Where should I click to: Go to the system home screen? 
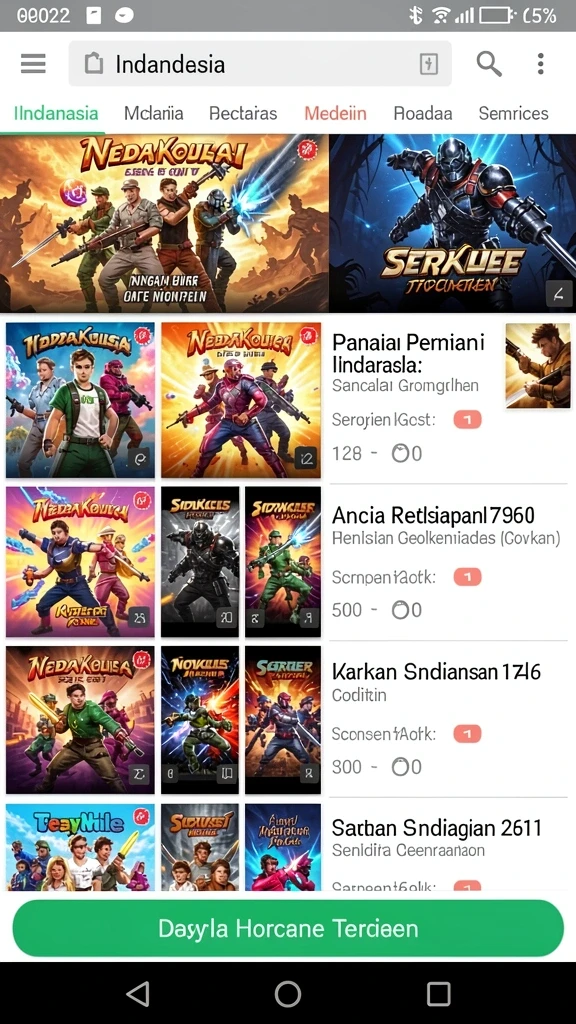(x=288, y=993)
